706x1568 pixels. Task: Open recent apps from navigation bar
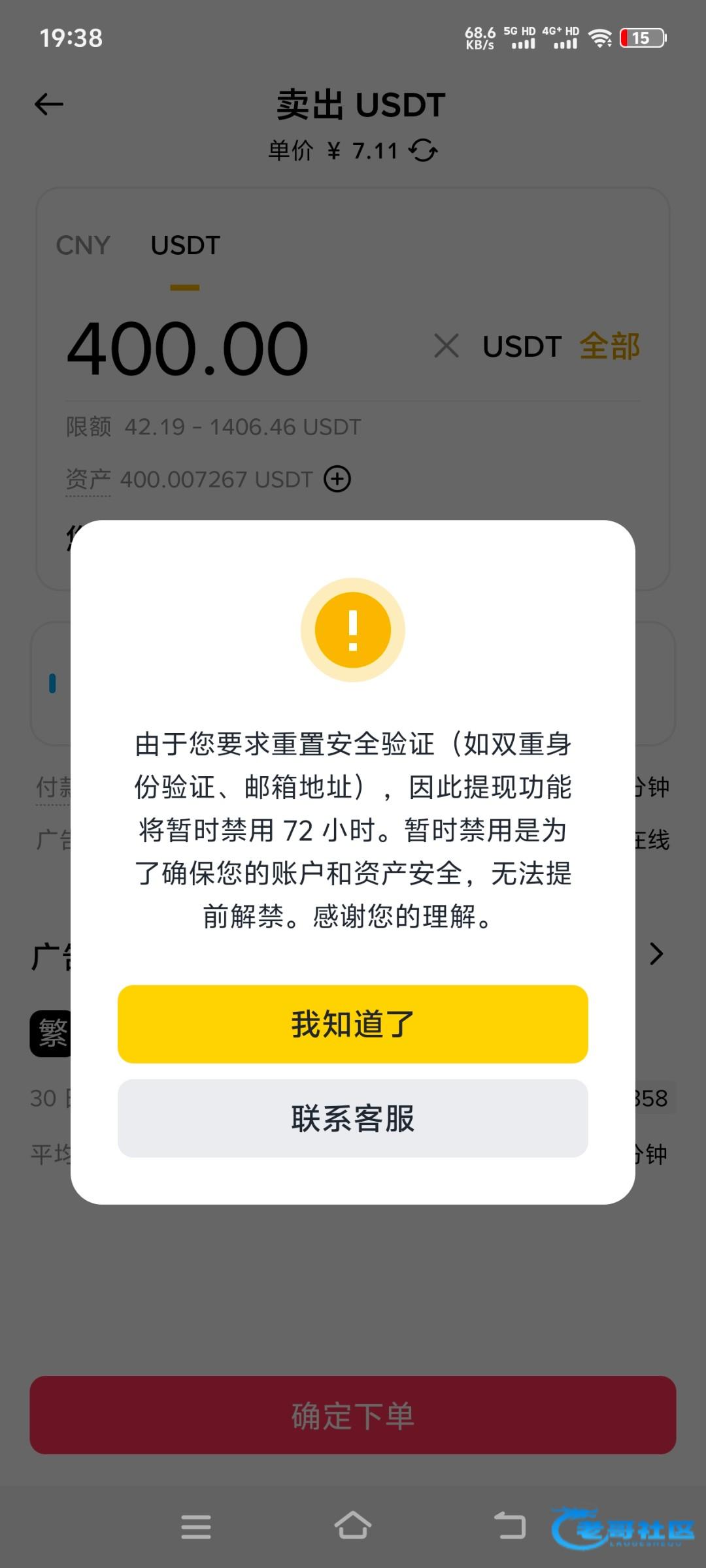click(x=196, y=1527)
